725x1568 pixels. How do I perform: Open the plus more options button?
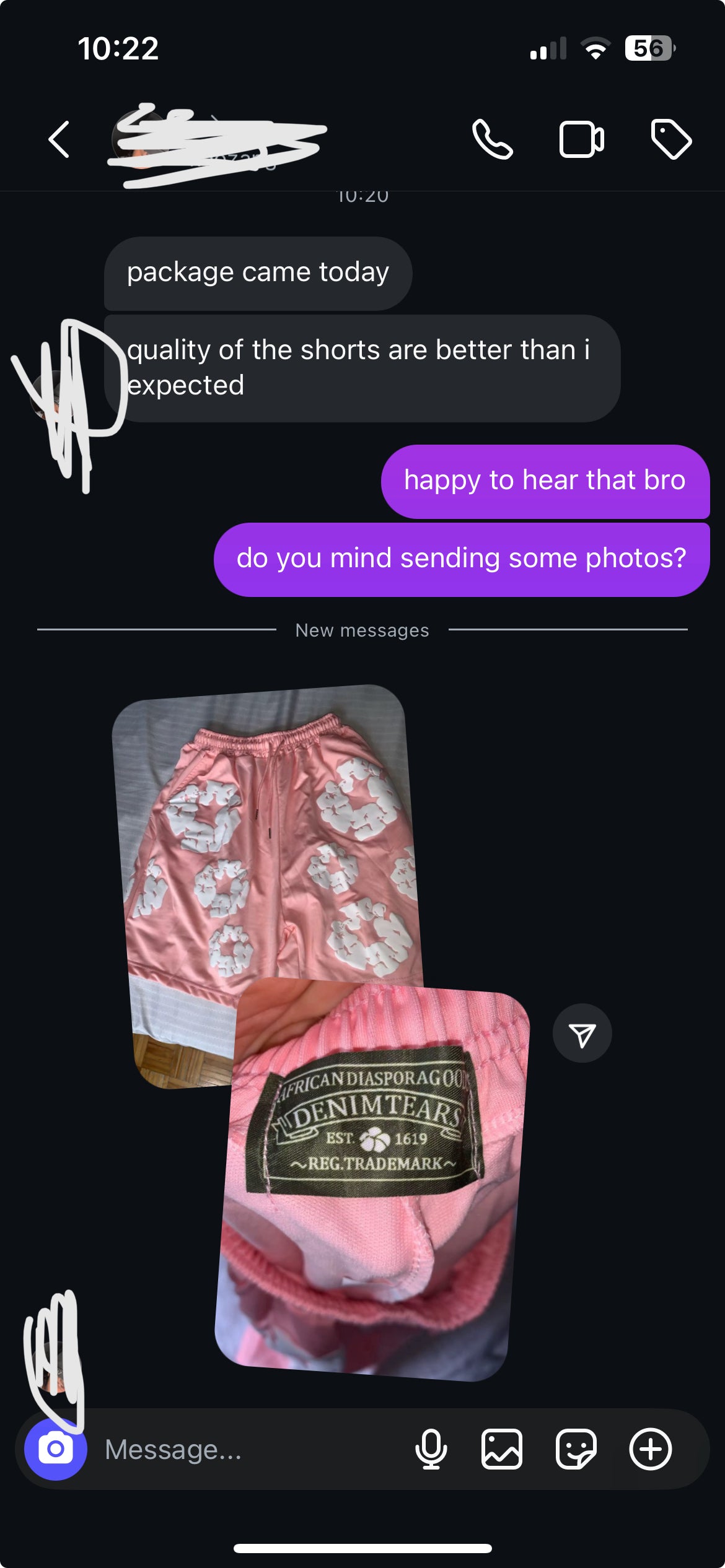tap(650, 1449)
